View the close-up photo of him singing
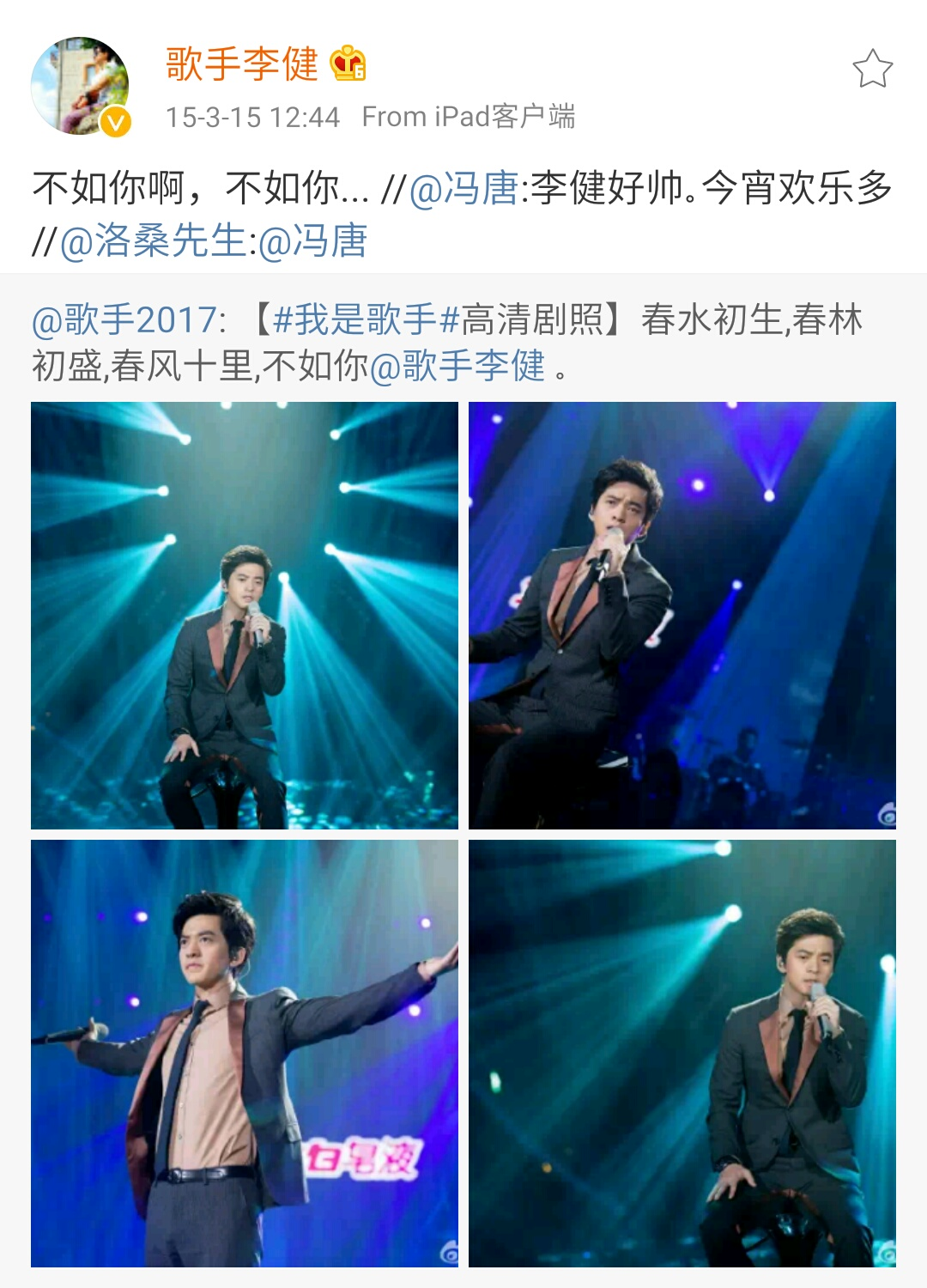Screen dimensions: 927x1288 682,615
